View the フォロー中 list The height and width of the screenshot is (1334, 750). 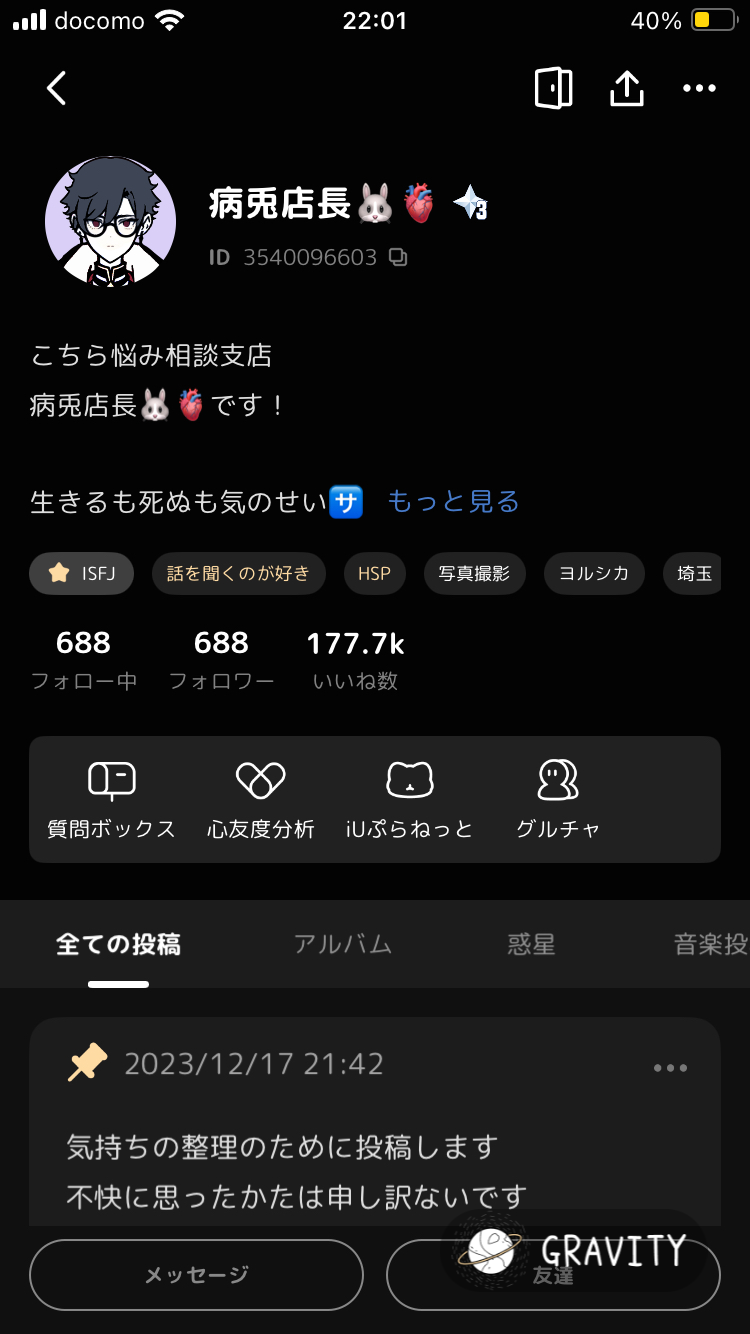(x=84, y=660)
